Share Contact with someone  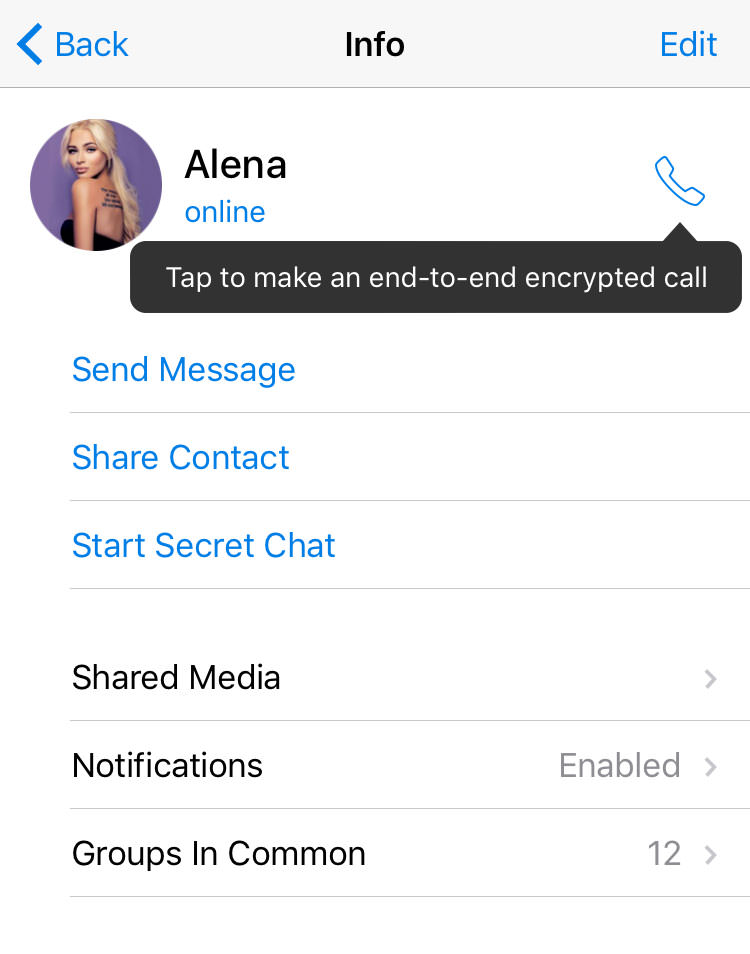click(180, 457)
